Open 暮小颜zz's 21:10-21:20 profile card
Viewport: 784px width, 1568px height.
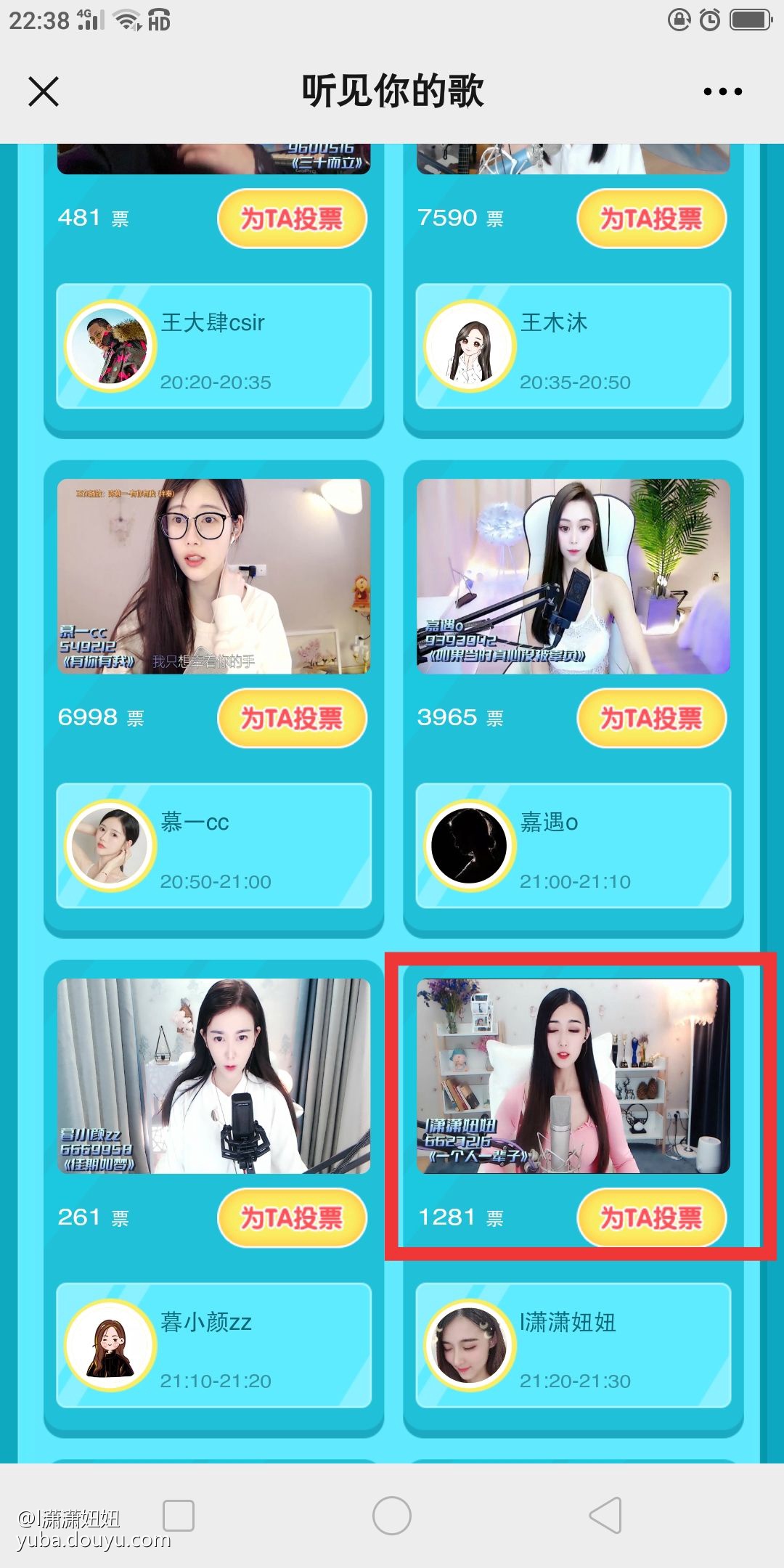(214, 1345)
